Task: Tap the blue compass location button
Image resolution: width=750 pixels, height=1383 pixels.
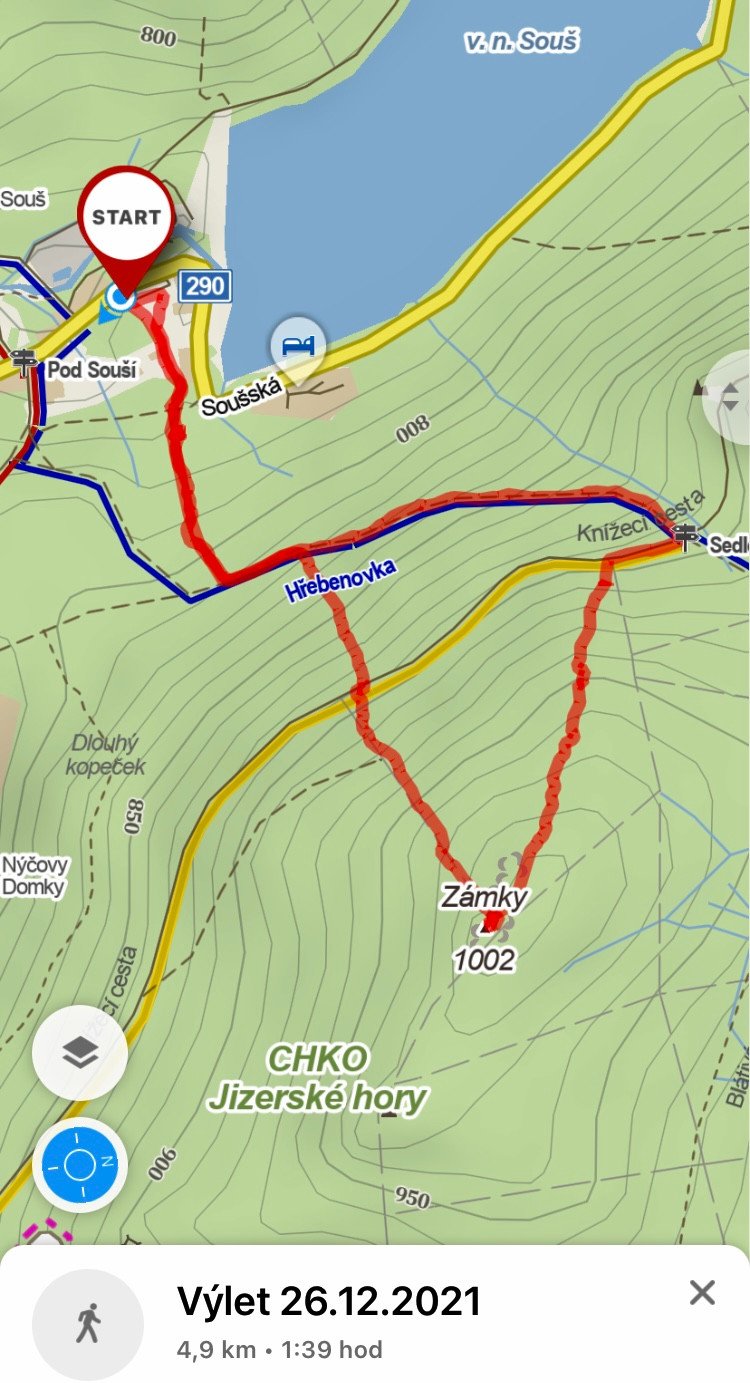Action: click(80, 1164)
